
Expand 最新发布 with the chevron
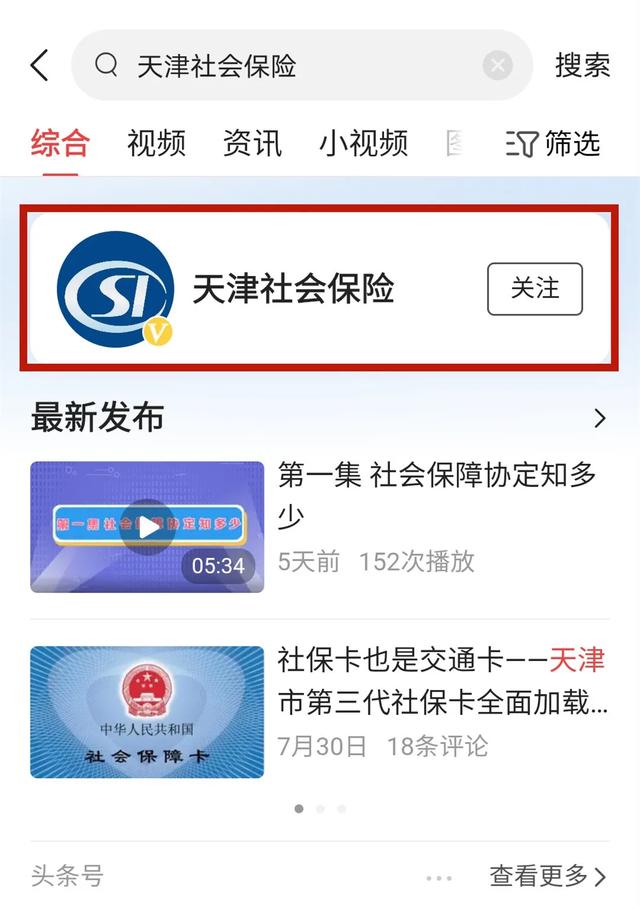point(600,418)
